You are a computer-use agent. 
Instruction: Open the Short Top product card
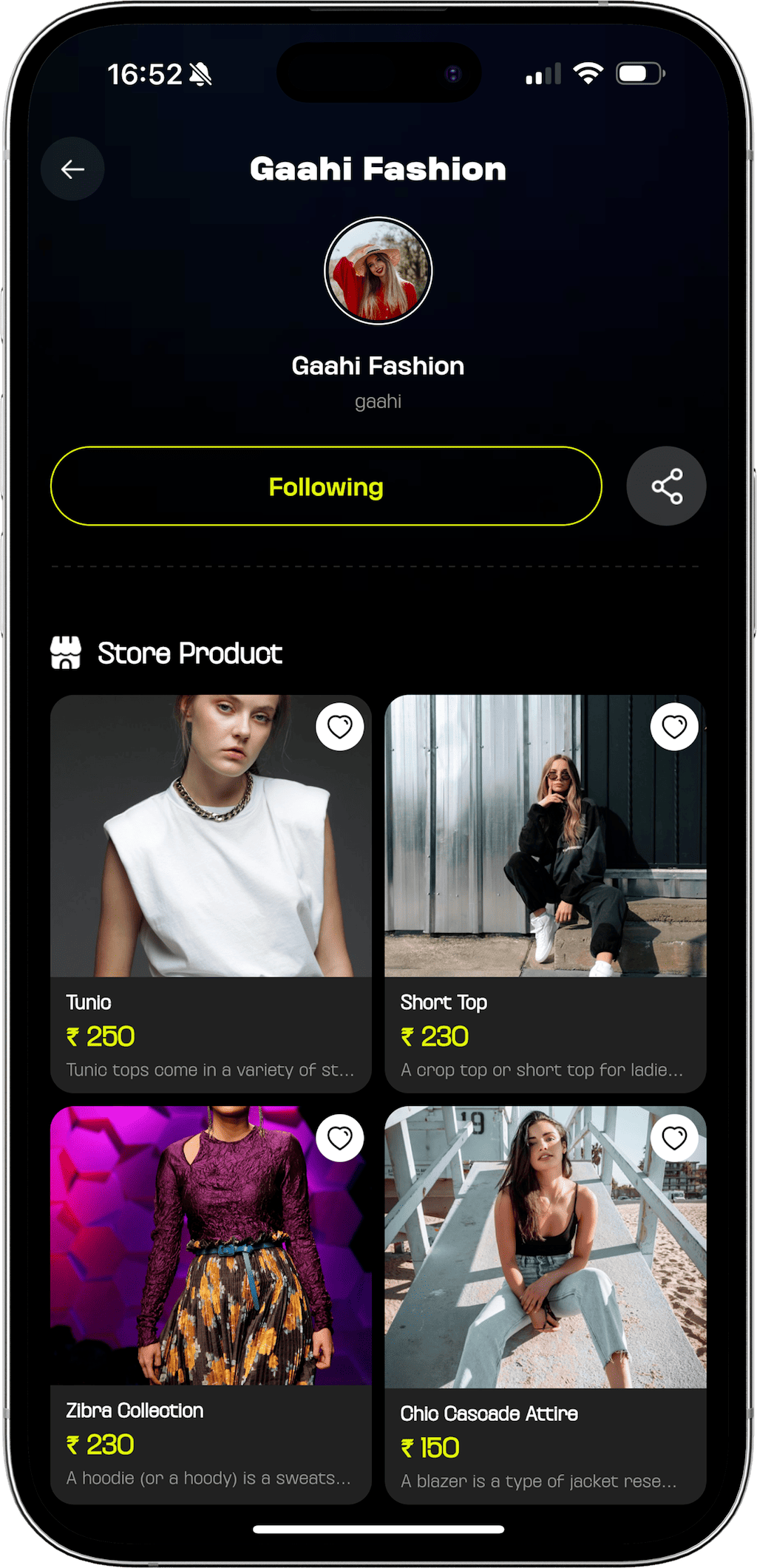pyautogui.click(x=545, y=893)
